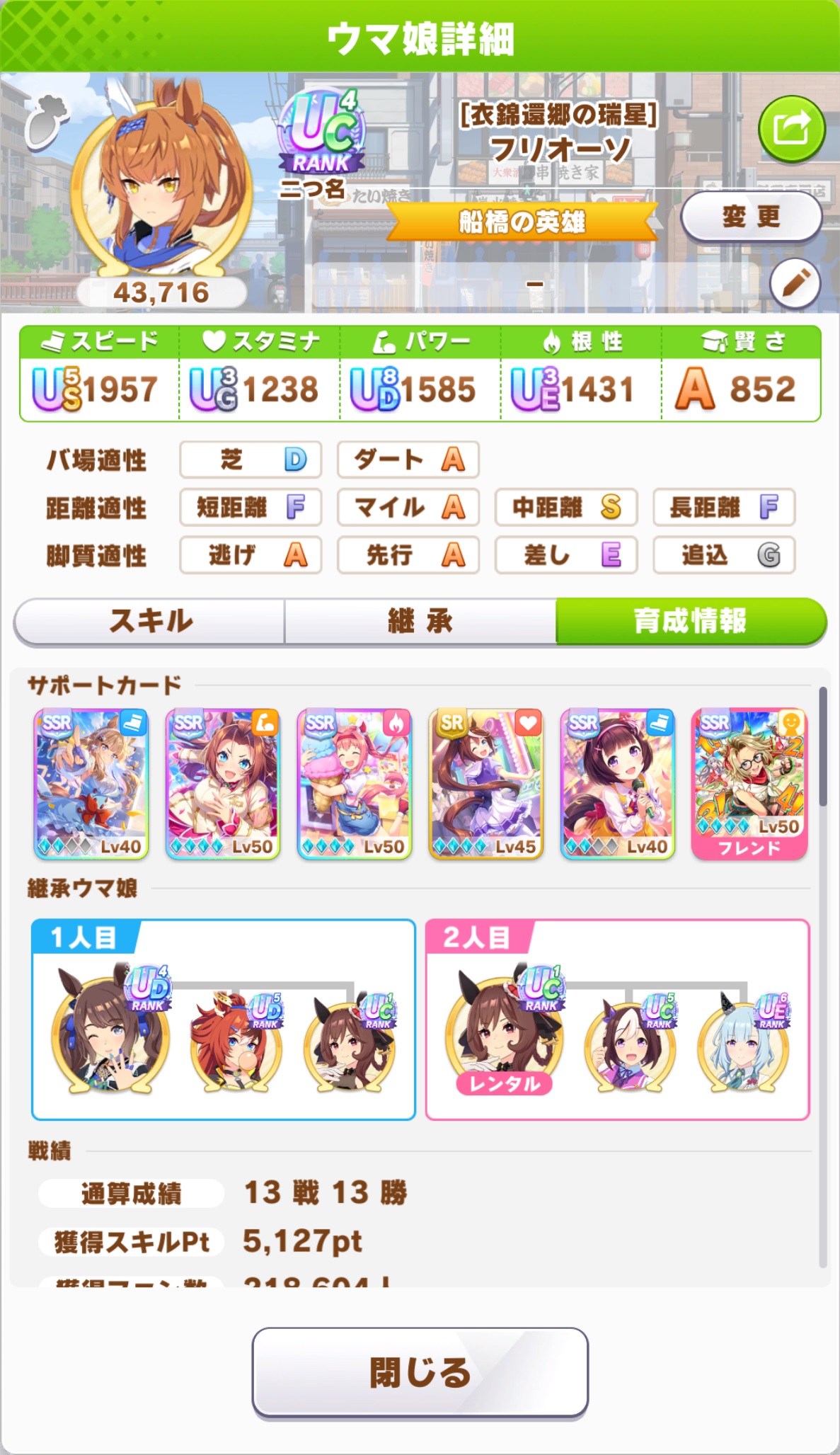Viewport: 840px width, 1455px height.
Task: Switch to the スキル tab
Action: click(150, 621)
